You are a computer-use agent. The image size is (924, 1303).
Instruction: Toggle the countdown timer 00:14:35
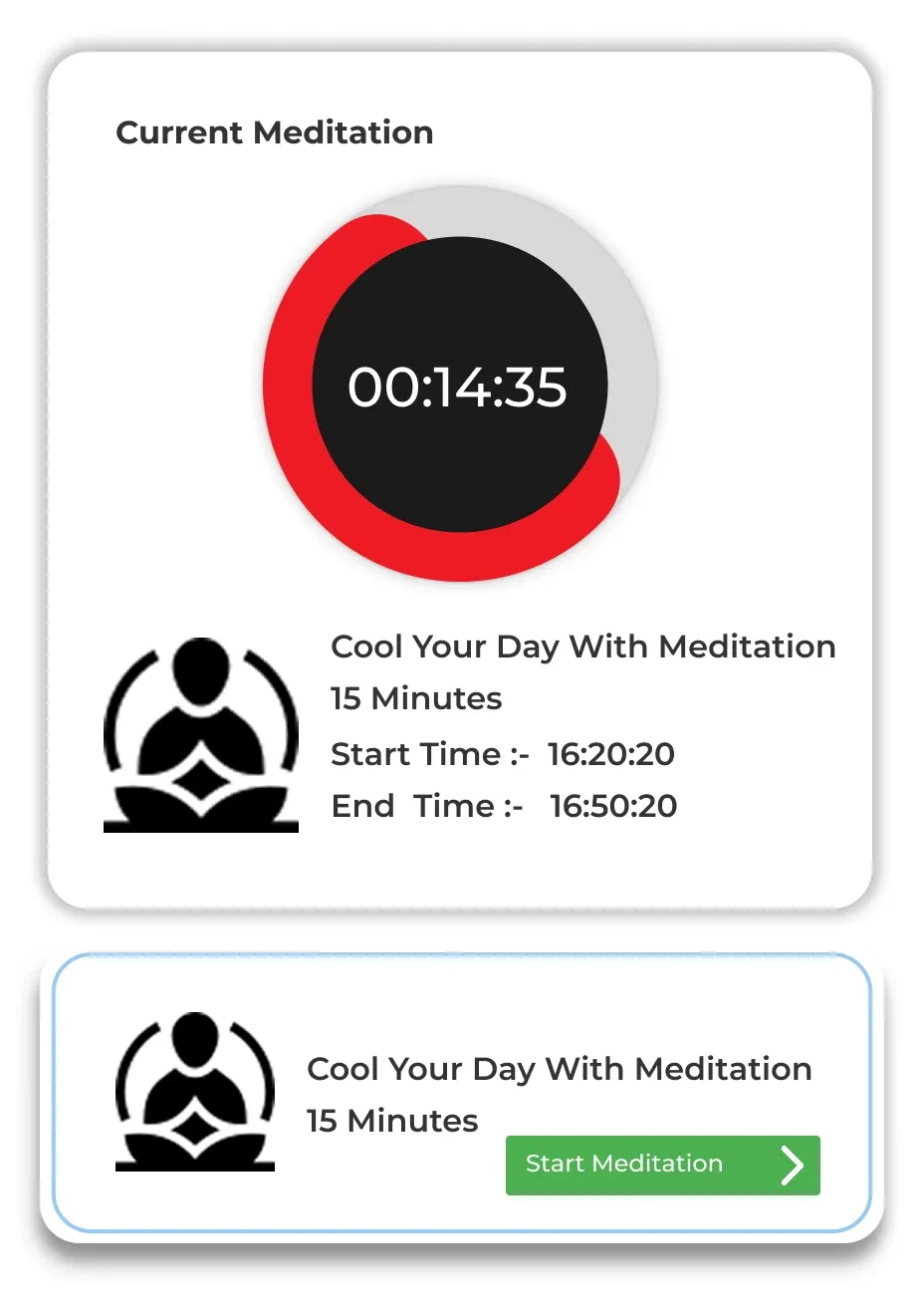[461, 389]
